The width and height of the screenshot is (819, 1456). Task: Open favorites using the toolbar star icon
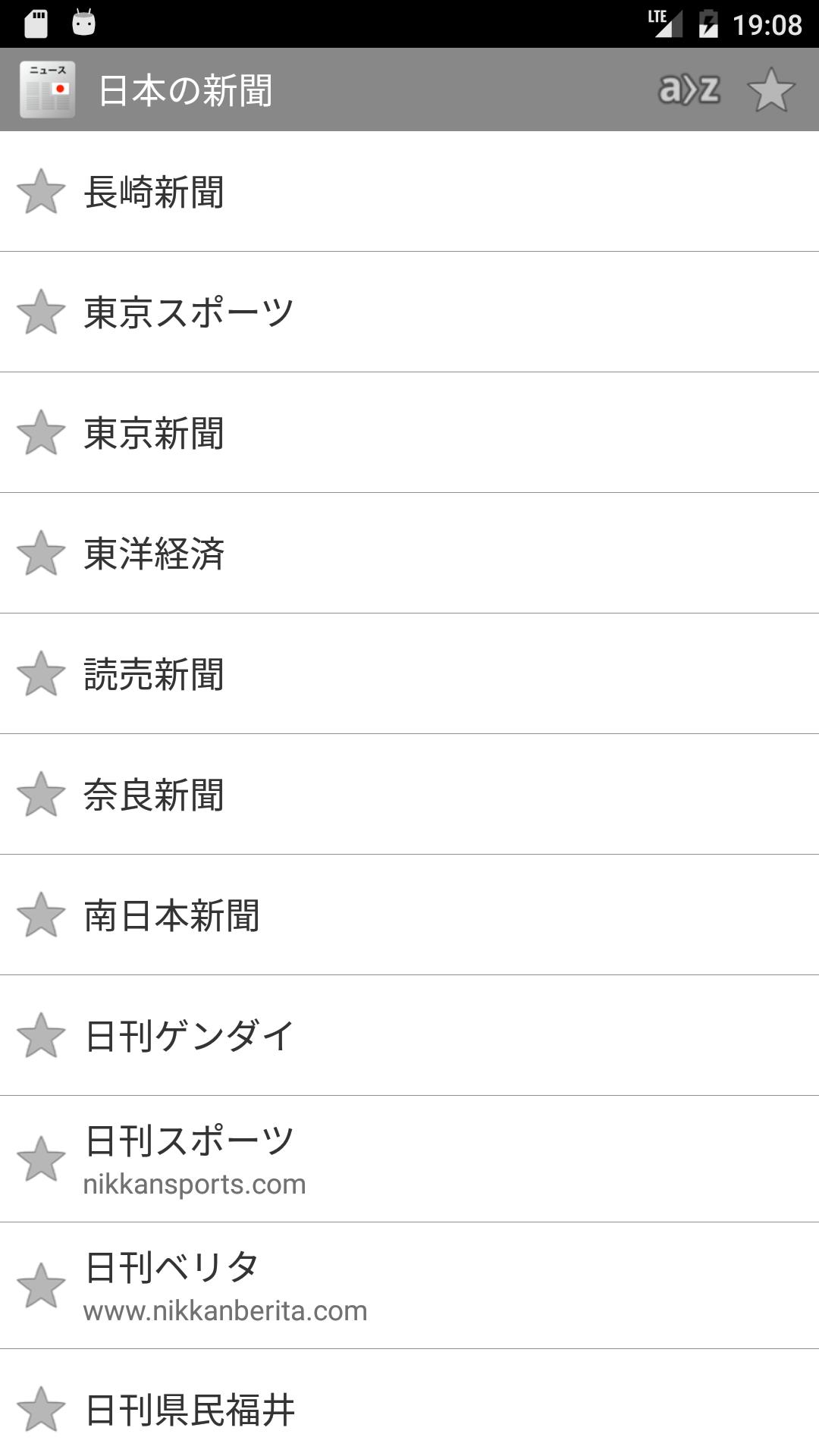[x=771, y=90]
